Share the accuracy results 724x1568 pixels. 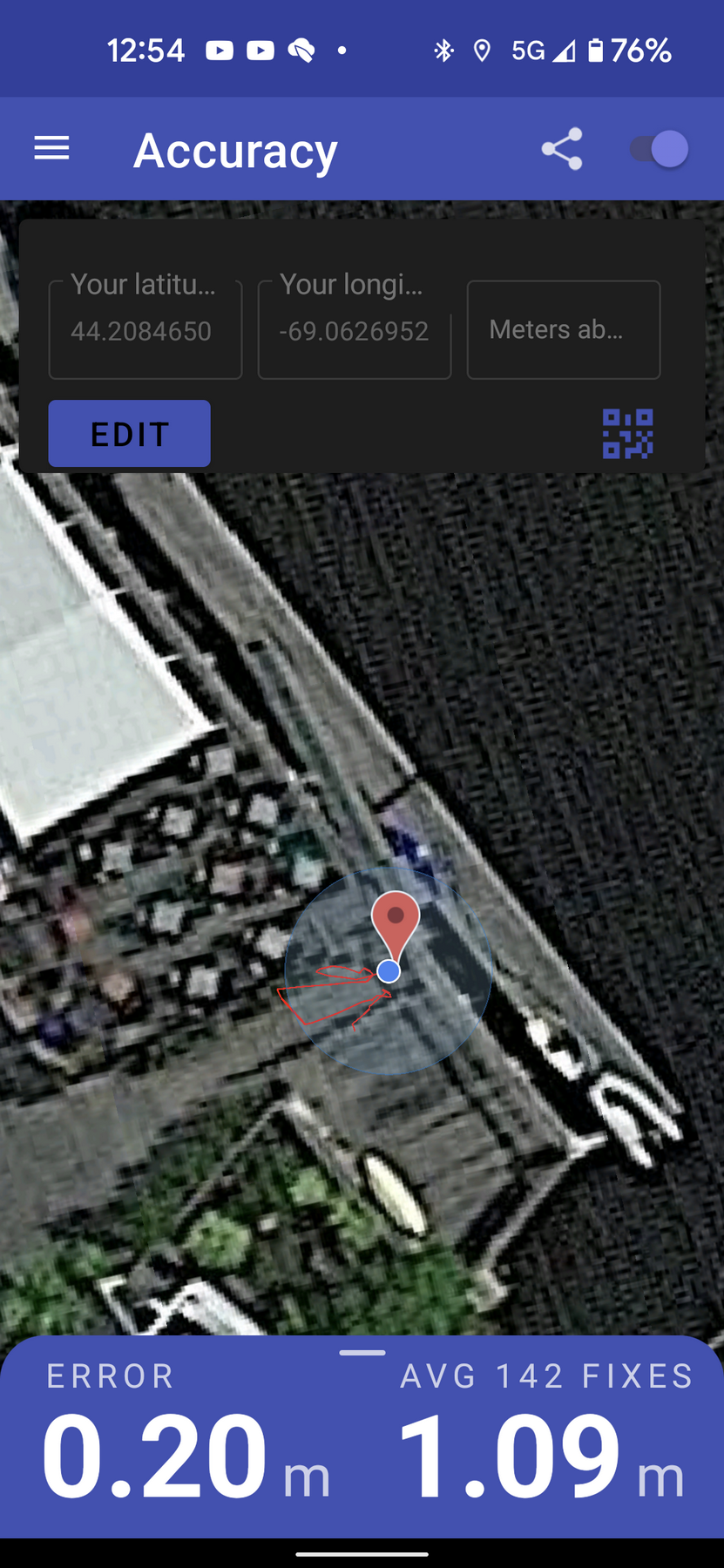click(562, 149)
